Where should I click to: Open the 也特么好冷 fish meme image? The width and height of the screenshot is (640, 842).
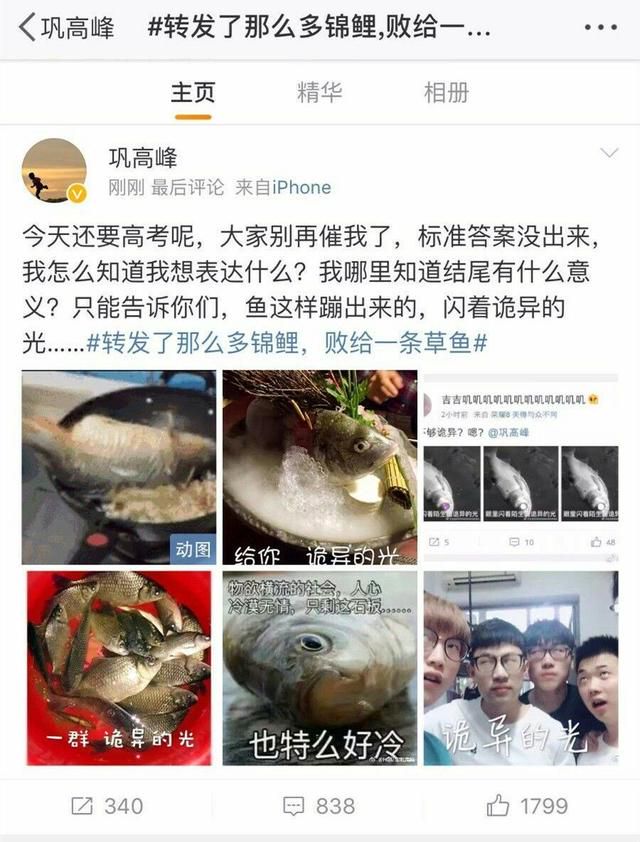(320, 667)
